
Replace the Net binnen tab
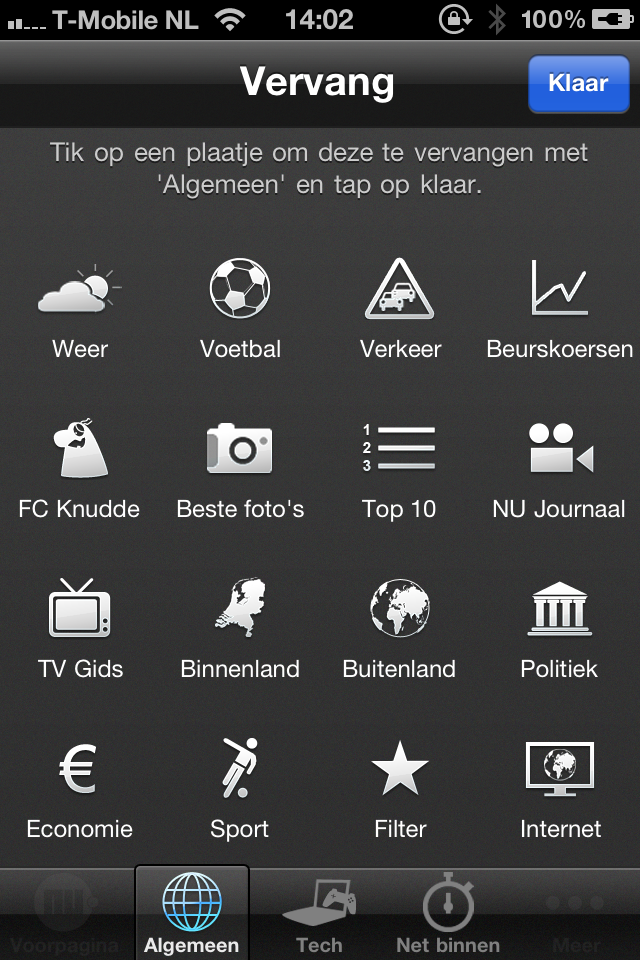click(447, 912)
